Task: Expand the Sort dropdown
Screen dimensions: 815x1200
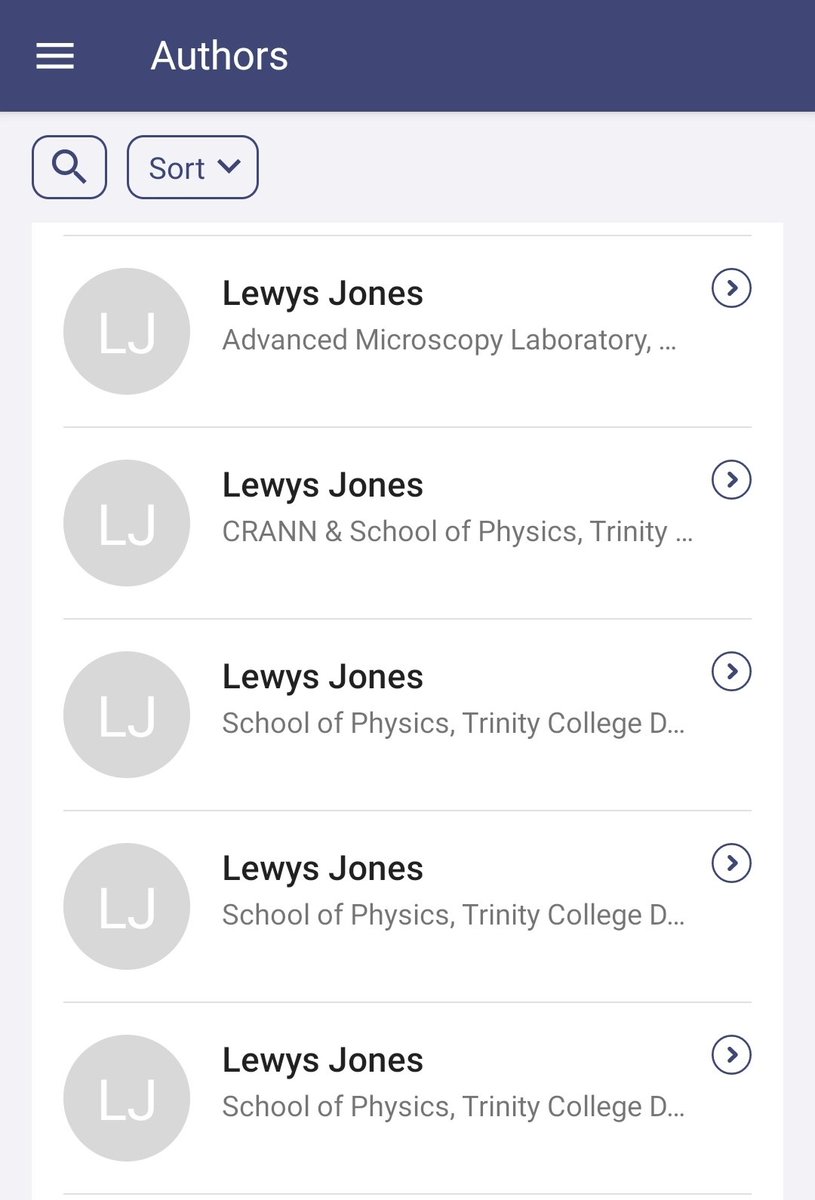Action: (193, 167)
